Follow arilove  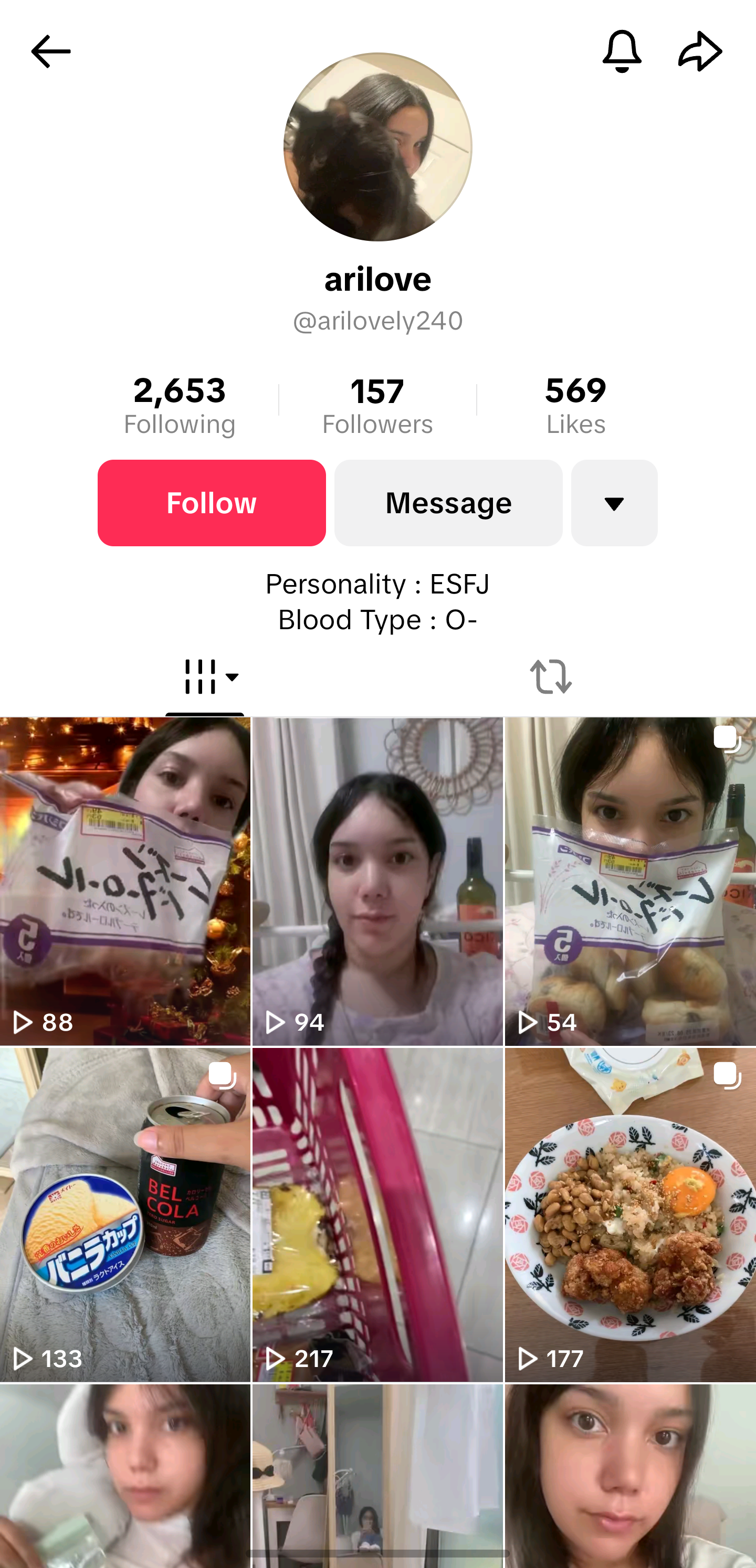[212, 503]
